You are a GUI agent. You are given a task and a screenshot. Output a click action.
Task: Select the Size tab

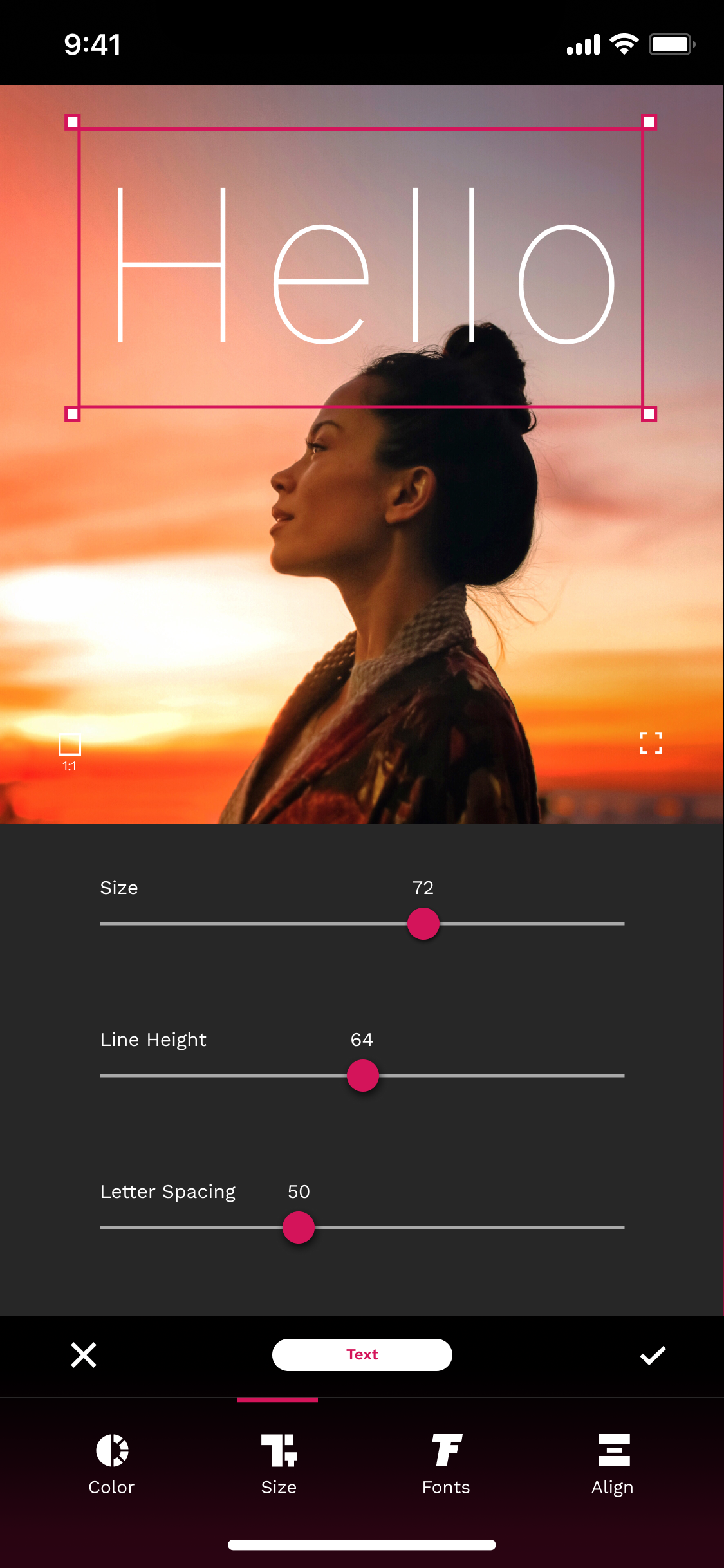pyautogui.click(x=279, y=1464)
